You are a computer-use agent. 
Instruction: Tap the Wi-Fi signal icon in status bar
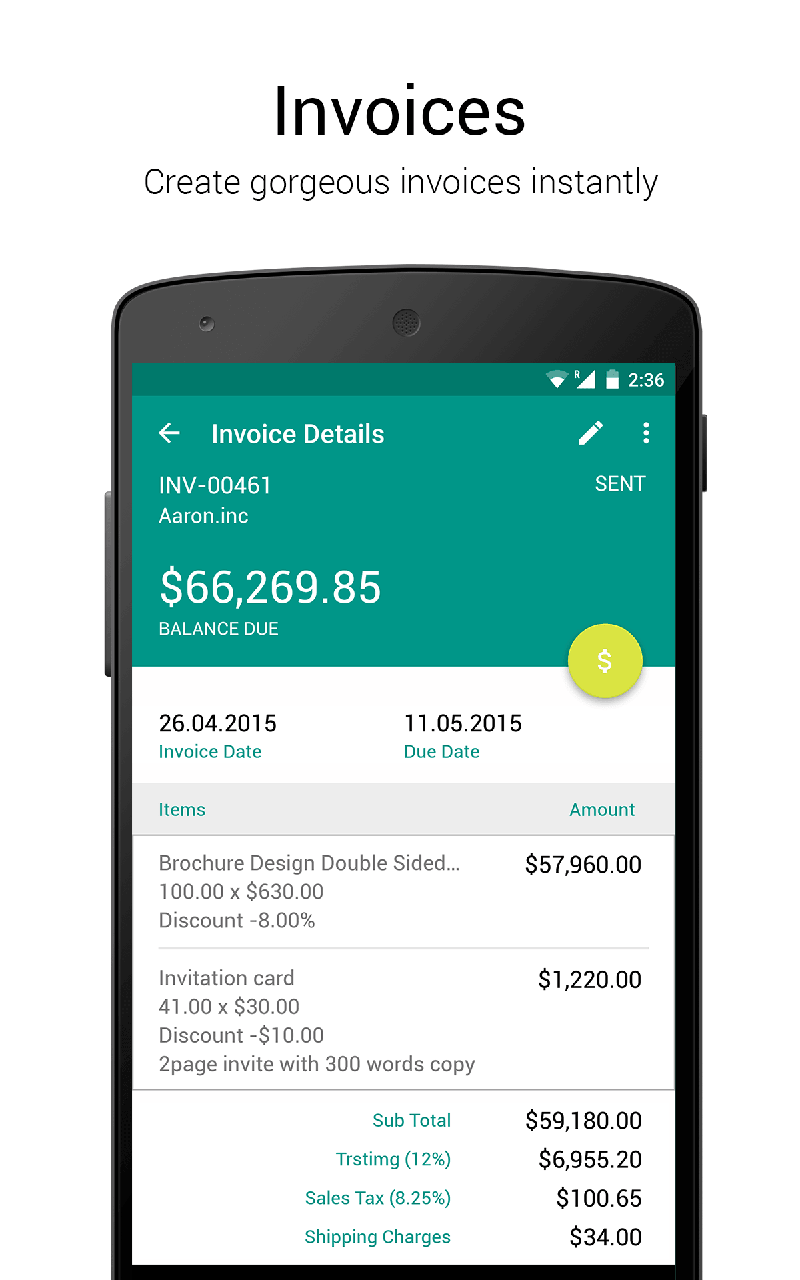tap(557, 380)
